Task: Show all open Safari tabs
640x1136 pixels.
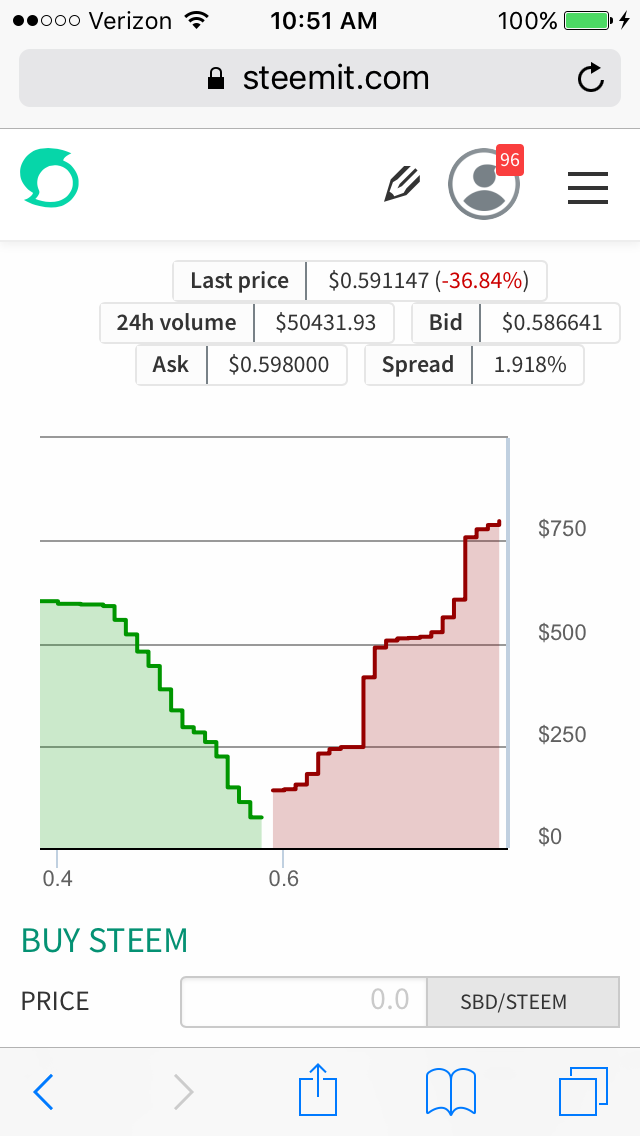Action: pos(582,1091)
